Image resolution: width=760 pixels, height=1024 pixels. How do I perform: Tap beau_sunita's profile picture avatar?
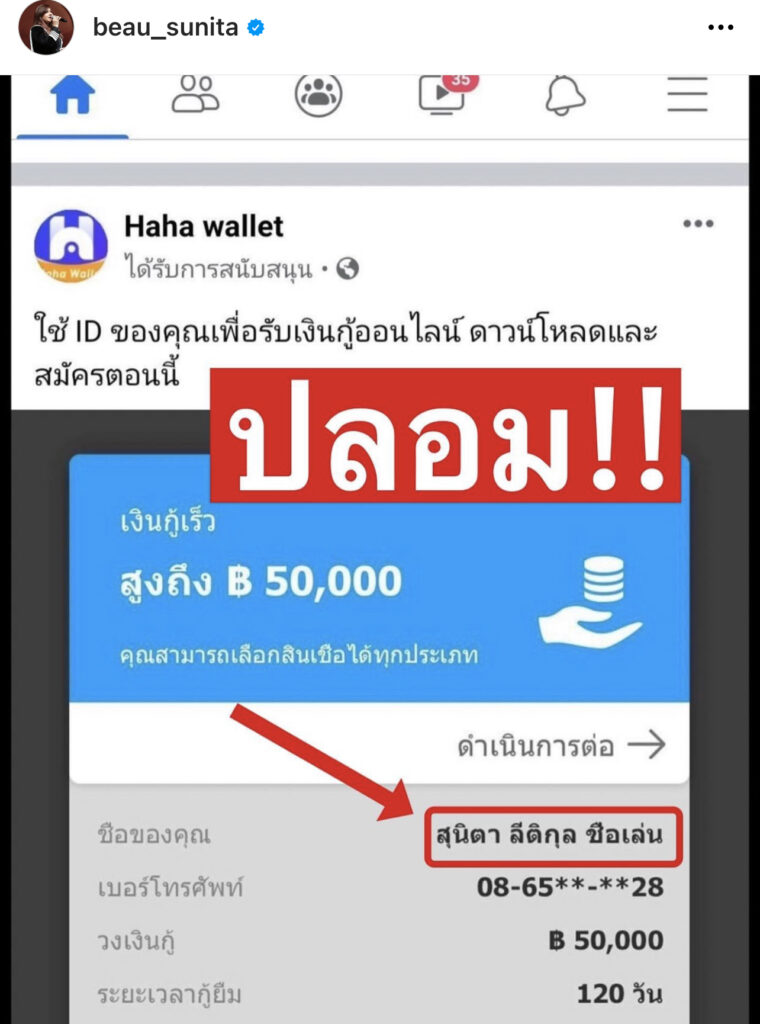tap(46, 28)
